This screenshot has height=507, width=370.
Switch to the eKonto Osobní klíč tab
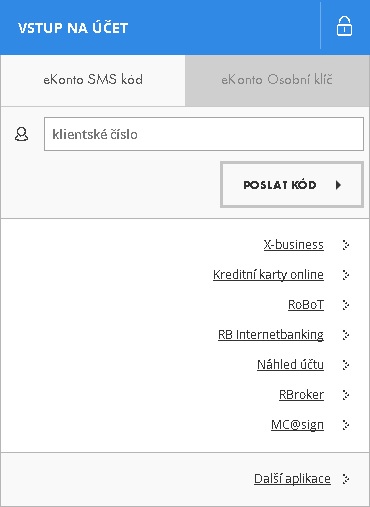(277, 80)
